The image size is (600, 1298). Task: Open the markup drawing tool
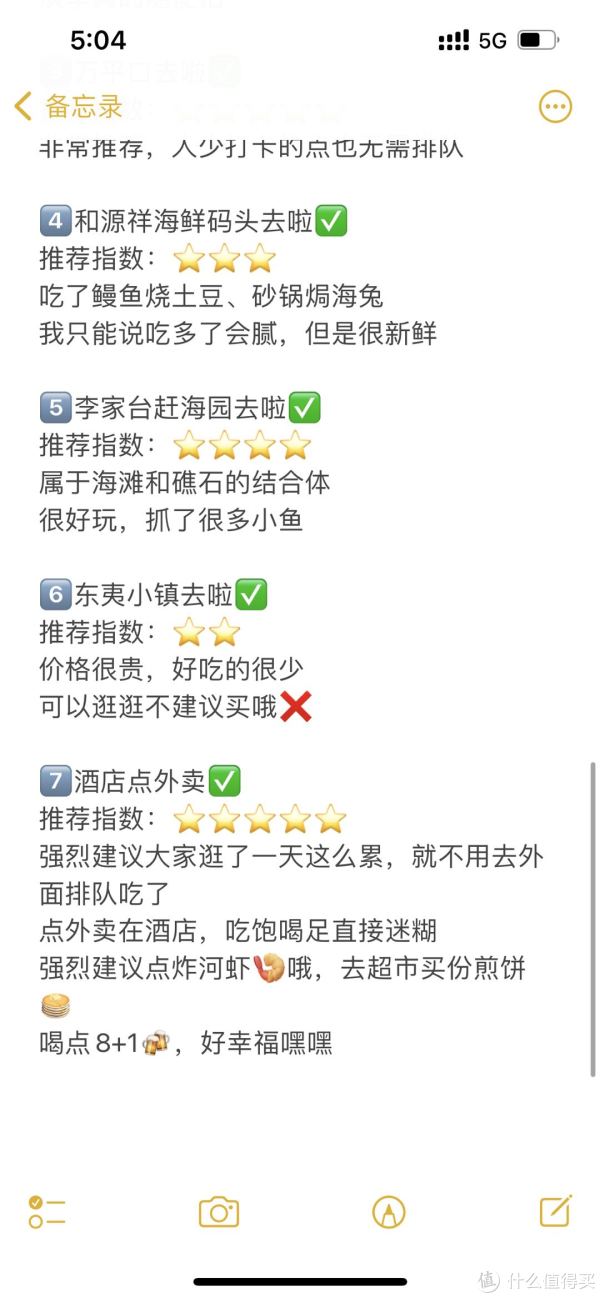(x=388, y=1211)
